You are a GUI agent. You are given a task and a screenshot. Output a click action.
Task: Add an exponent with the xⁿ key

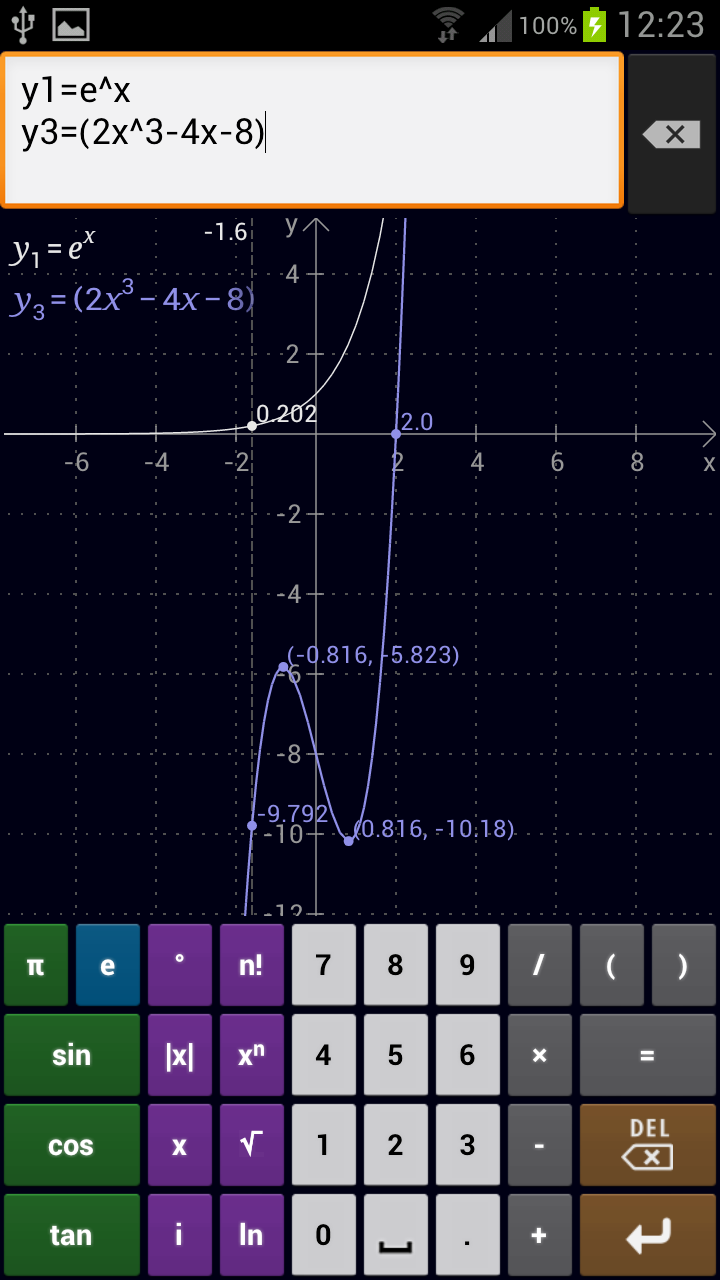(x=252, y=1055)
